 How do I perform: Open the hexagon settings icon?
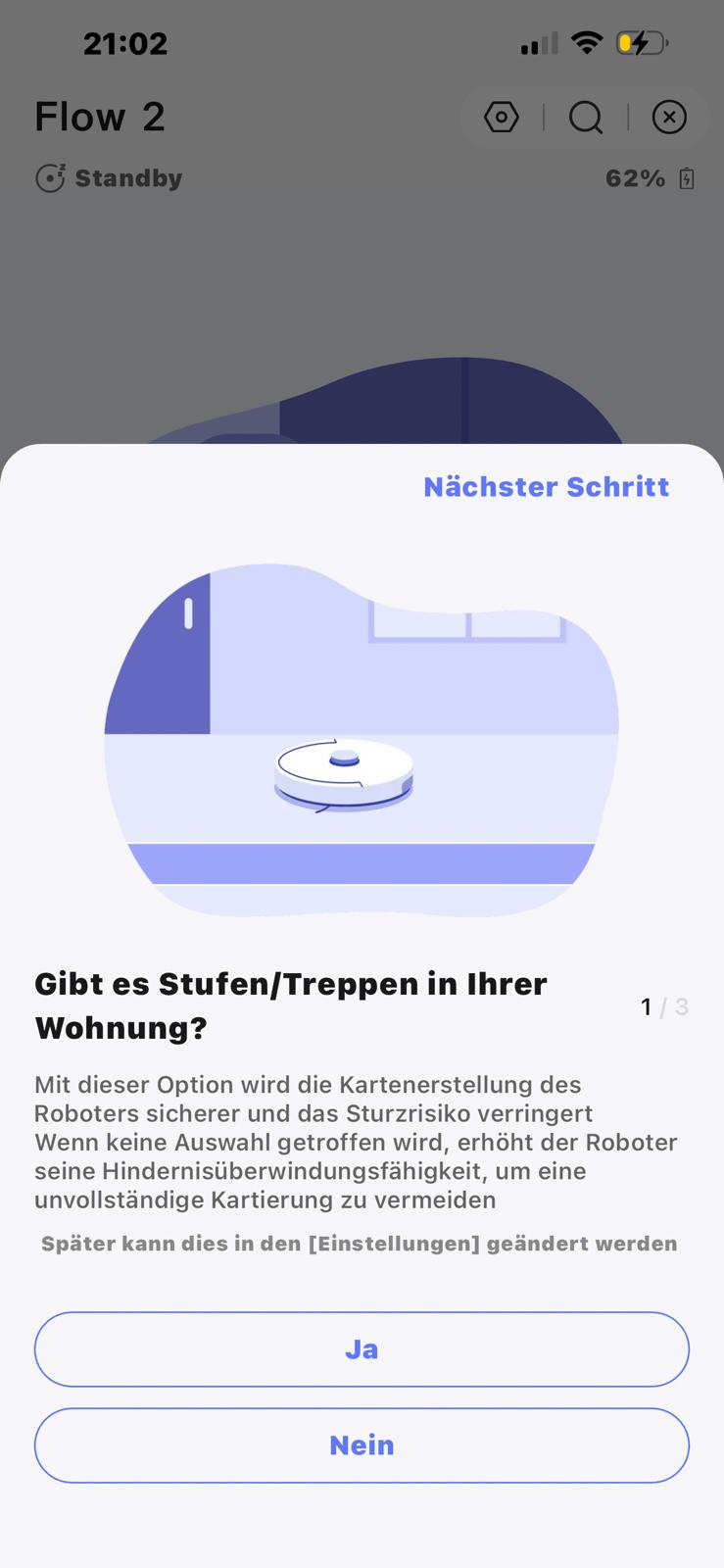[501, 118]
